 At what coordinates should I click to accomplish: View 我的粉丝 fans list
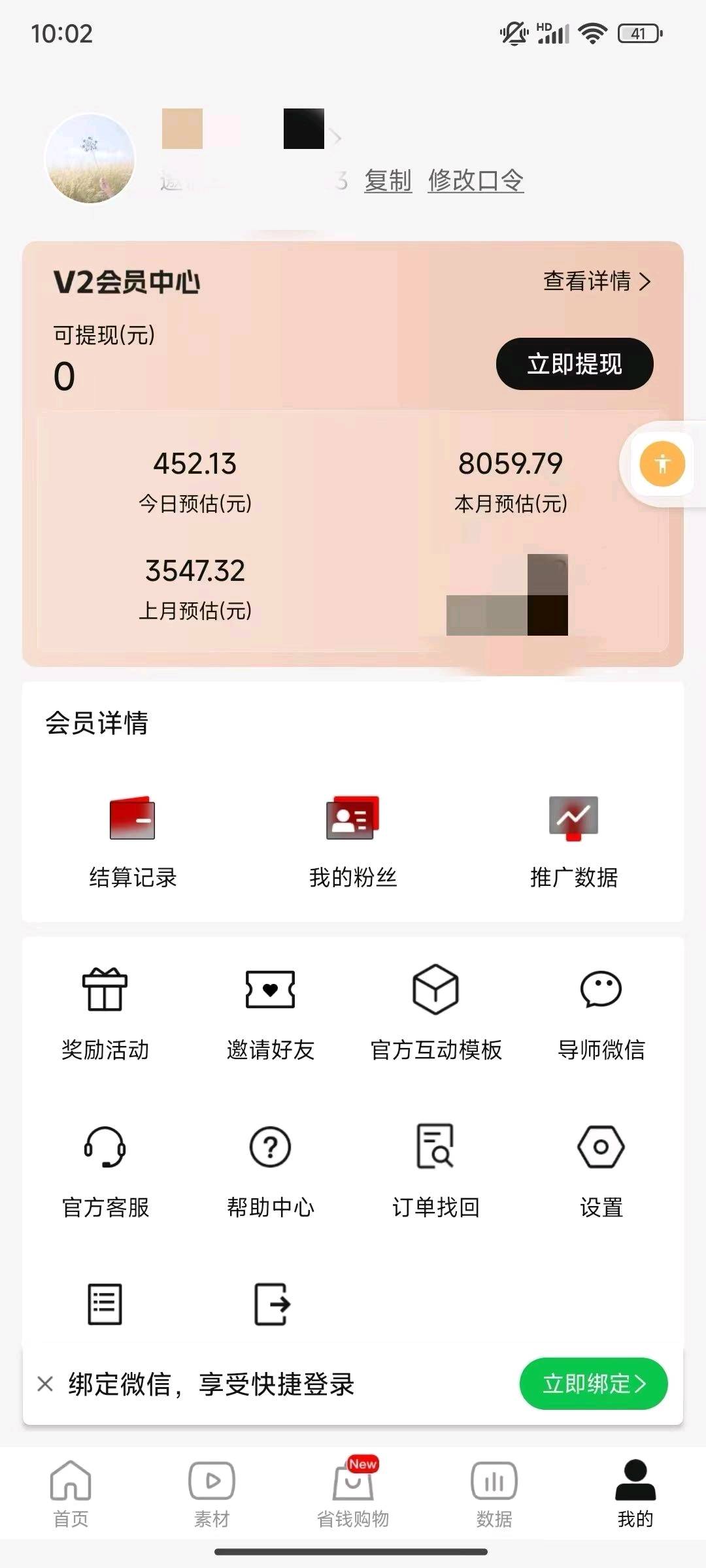[353, 841]
